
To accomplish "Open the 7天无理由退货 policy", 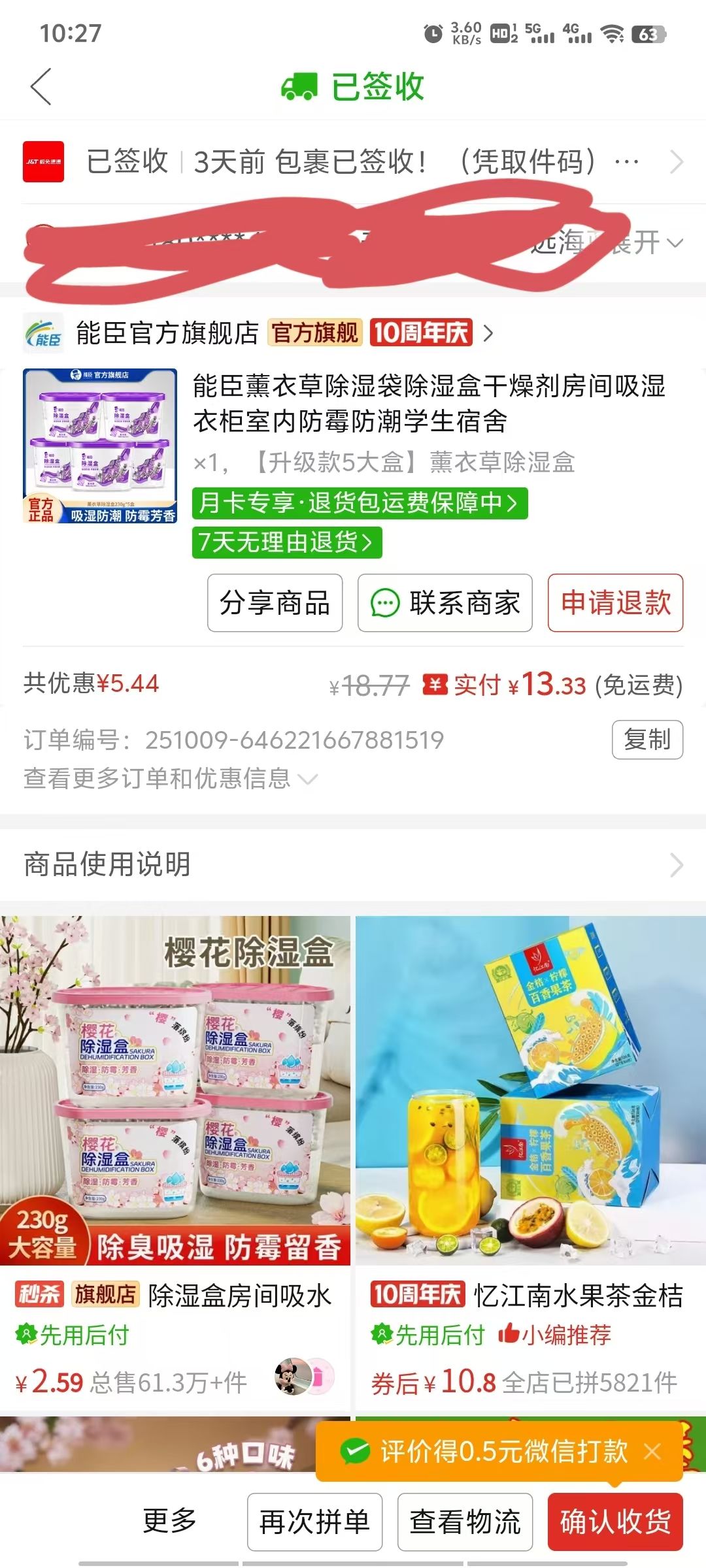I will [x=286, y=542].
